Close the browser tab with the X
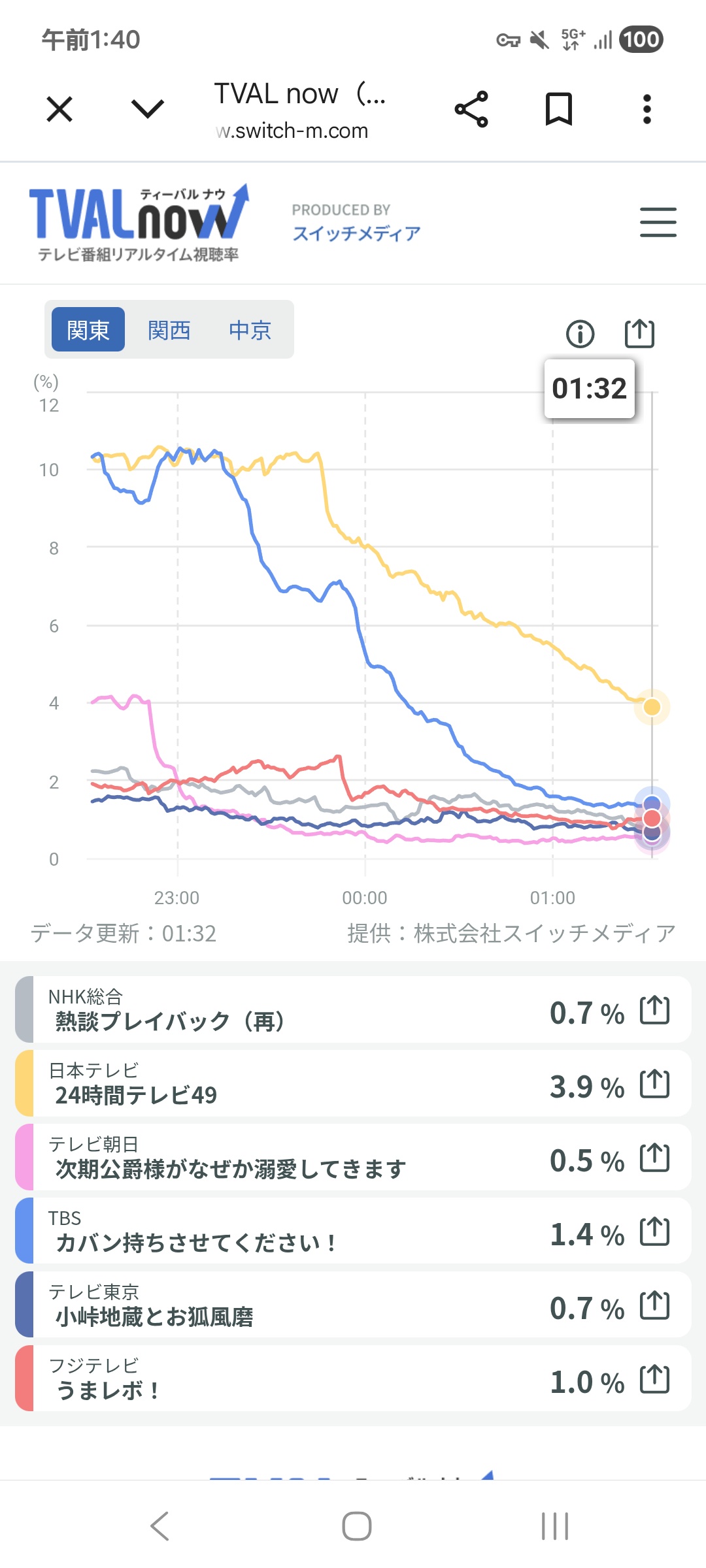Viewport: 706px width, 1568px height. click(59, 108)
